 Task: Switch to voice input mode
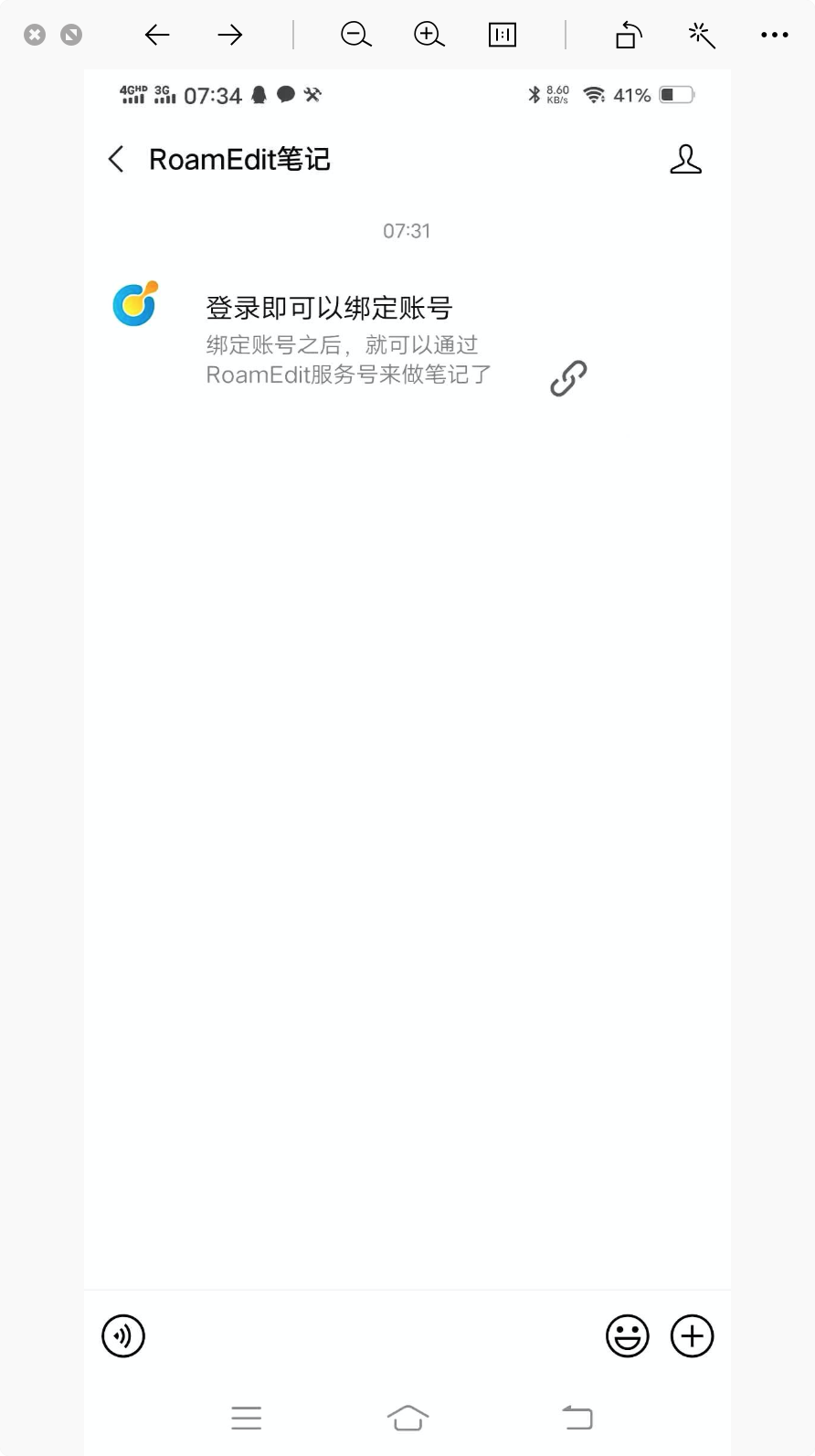123,1336
